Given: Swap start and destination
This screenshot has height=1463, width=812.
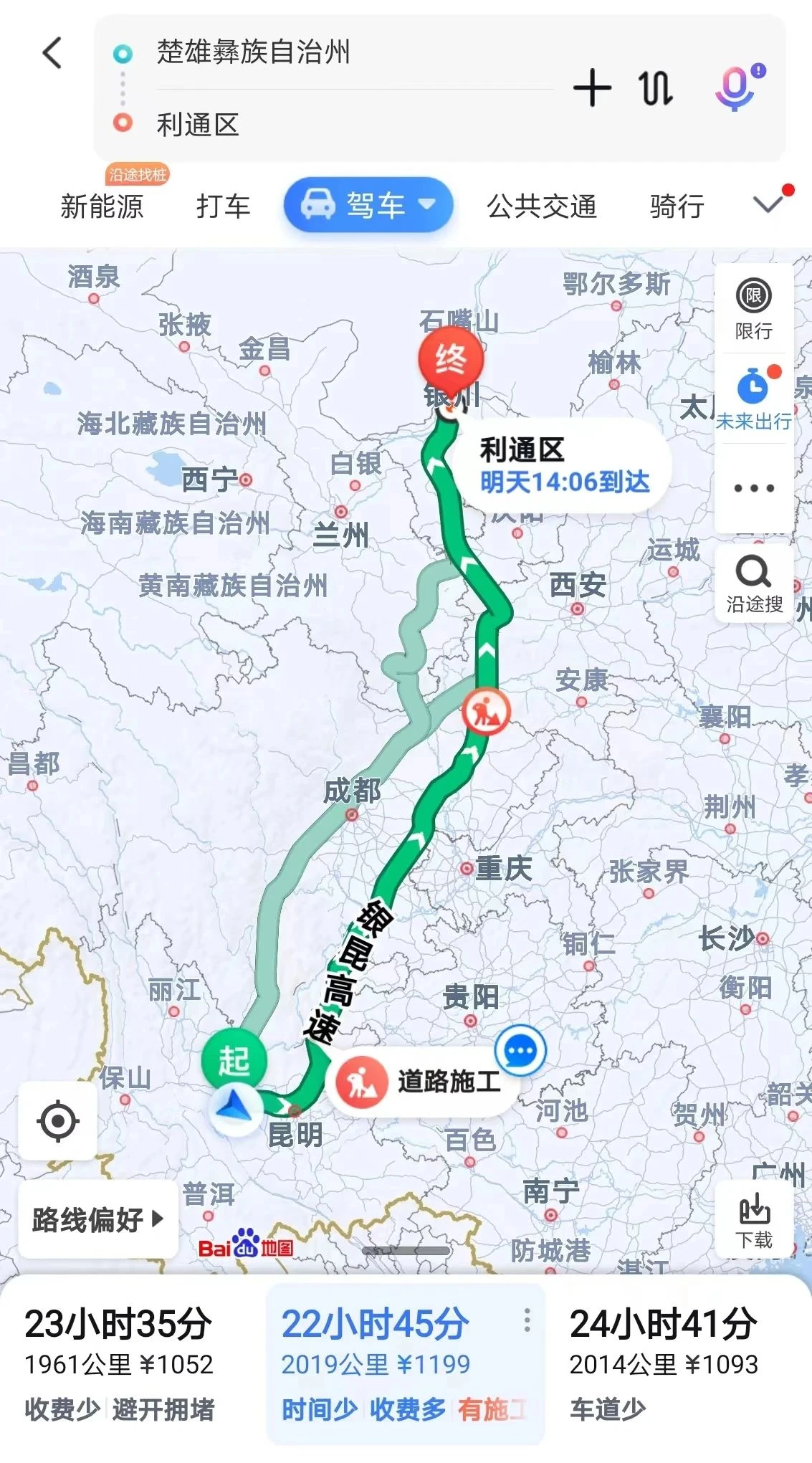Looking at the screenshot, I should (x=655, y=88).
